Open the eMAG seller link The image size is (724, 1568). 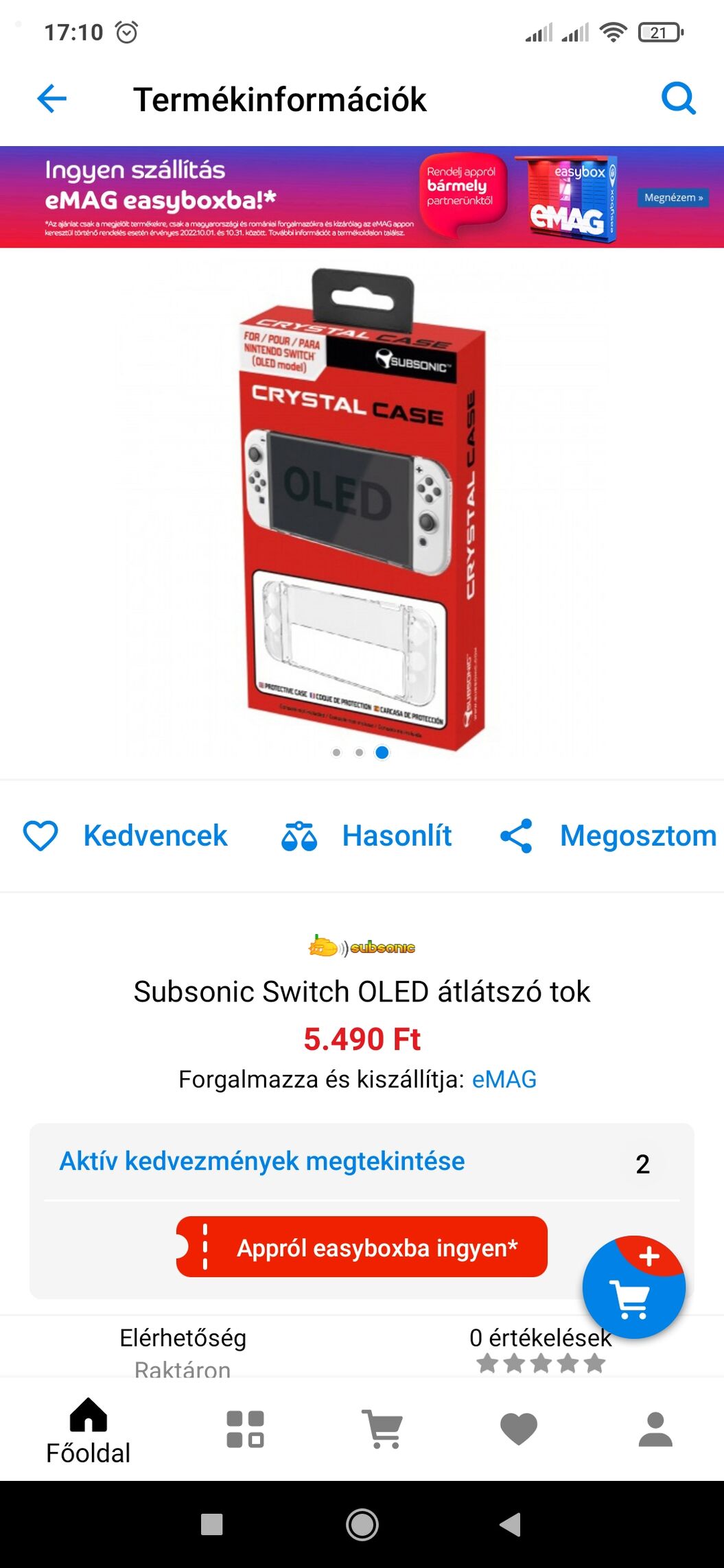click(504, 1080)
